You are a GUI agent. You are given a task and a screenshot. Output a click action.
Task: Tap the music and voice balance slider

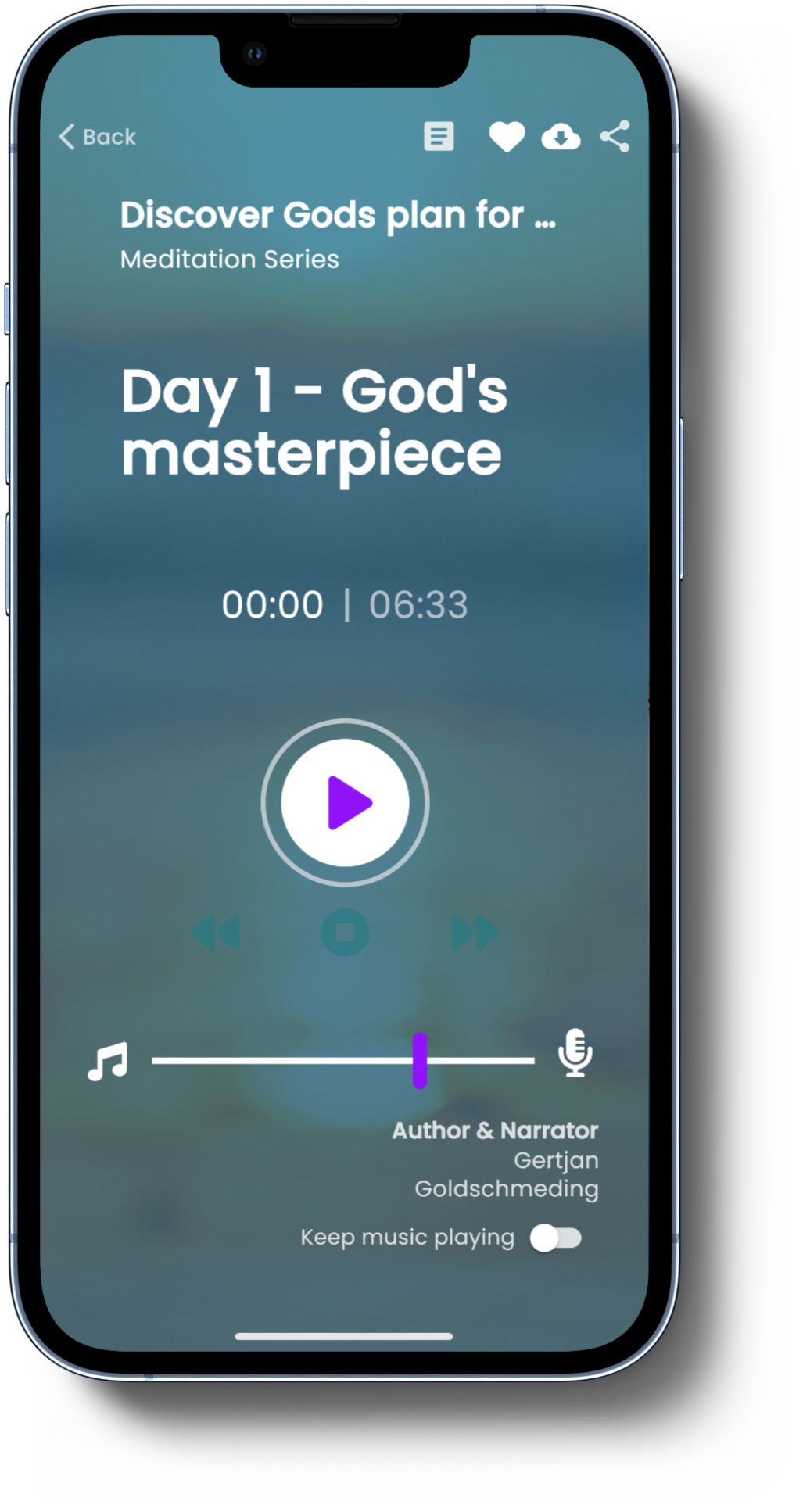[x=420, y=1060]
